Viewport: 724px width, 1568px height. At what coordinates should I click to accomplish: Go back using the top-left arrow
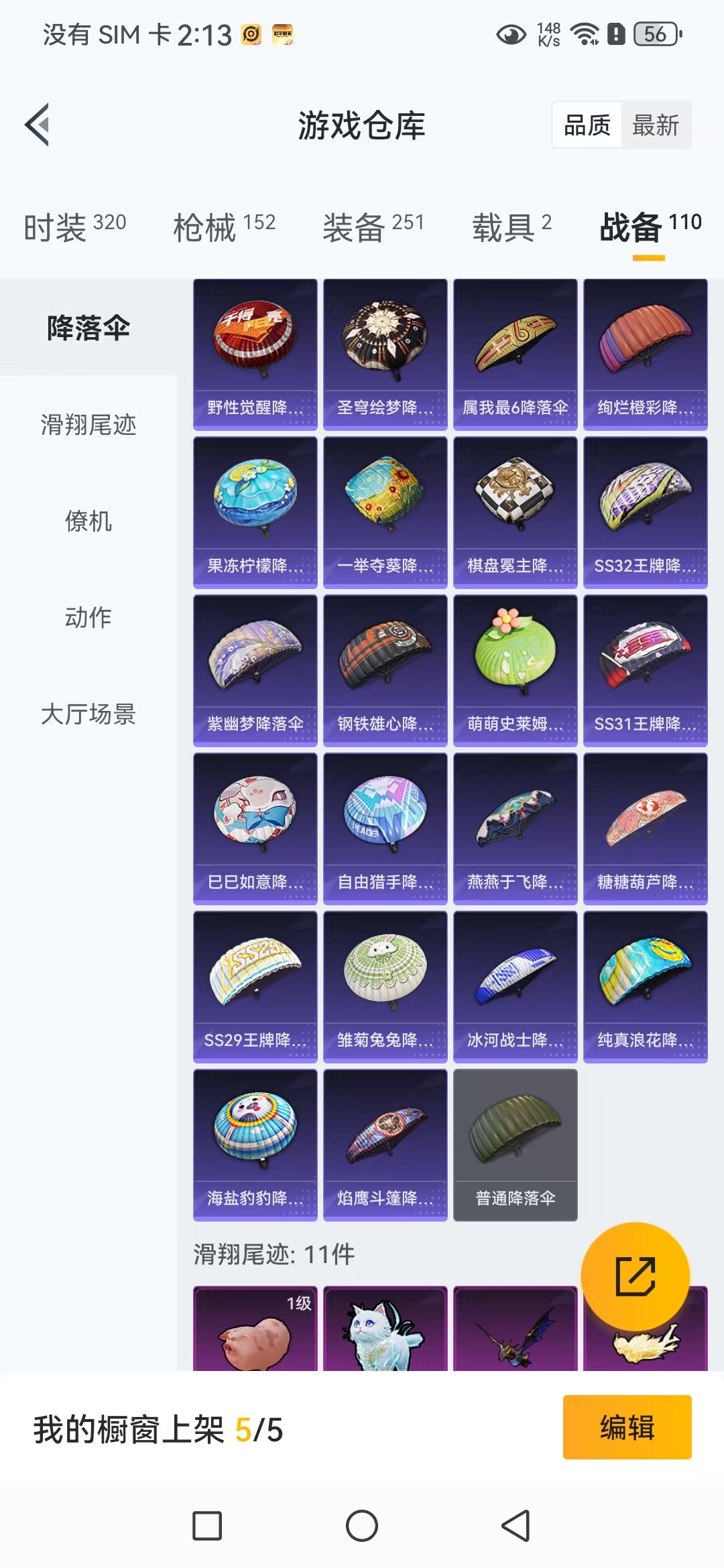click(38, 125)
